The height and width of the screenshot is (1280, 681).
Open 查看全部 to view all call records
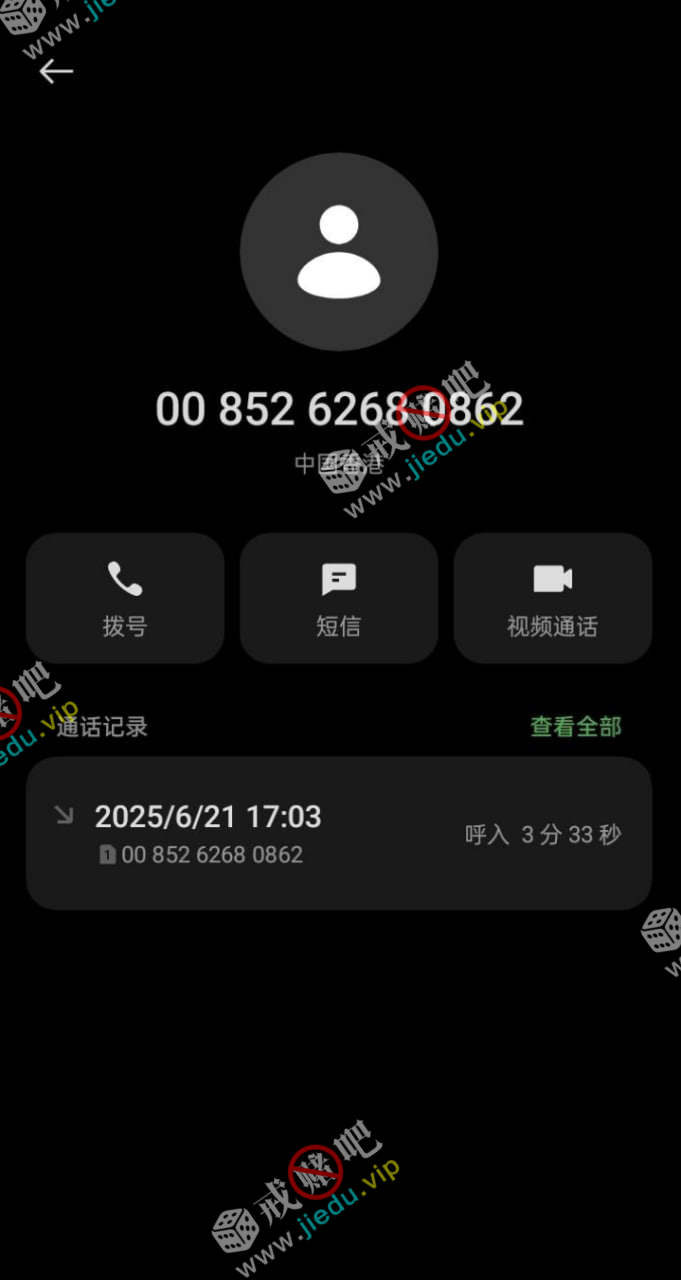575,727
